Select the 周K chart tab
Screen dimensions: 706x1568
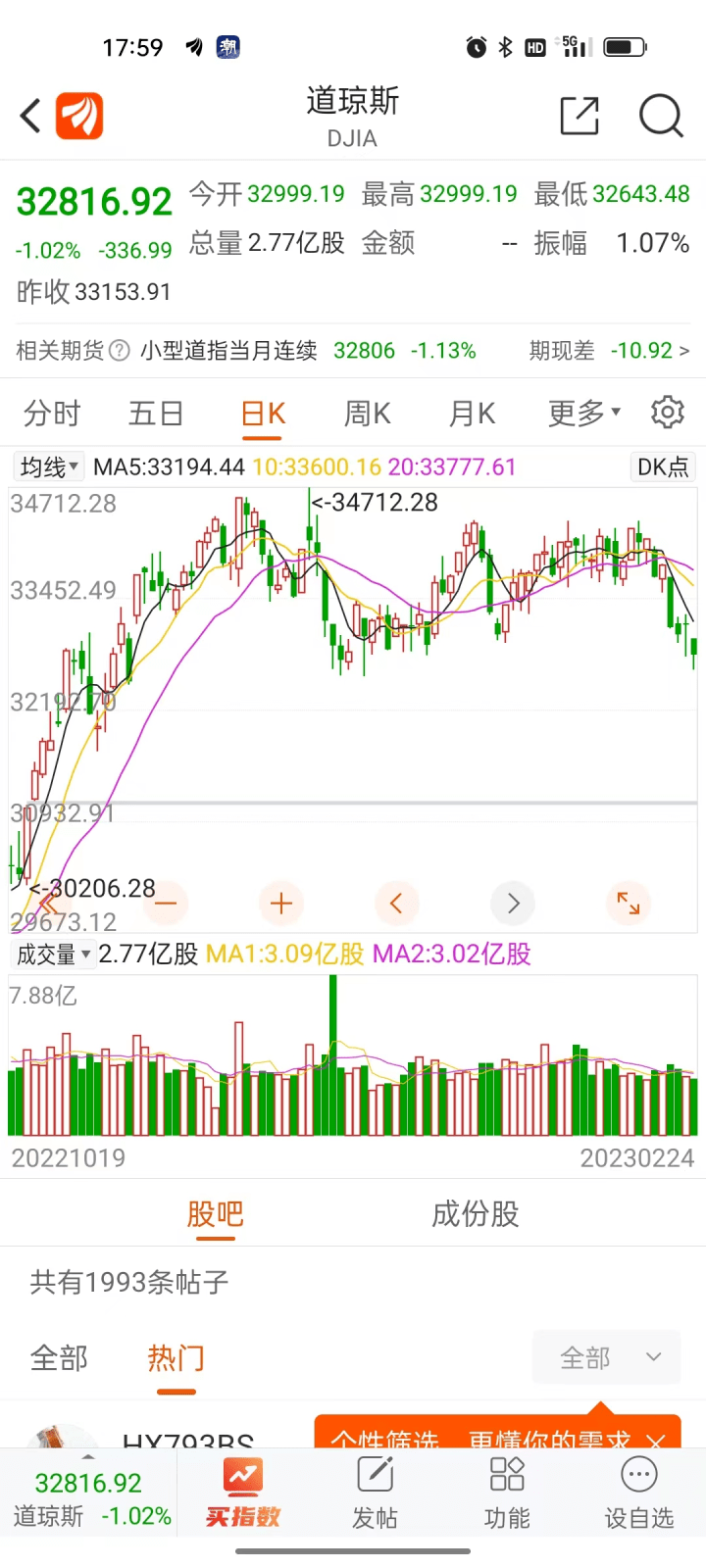pyautogui.click(x=367, y=414)
